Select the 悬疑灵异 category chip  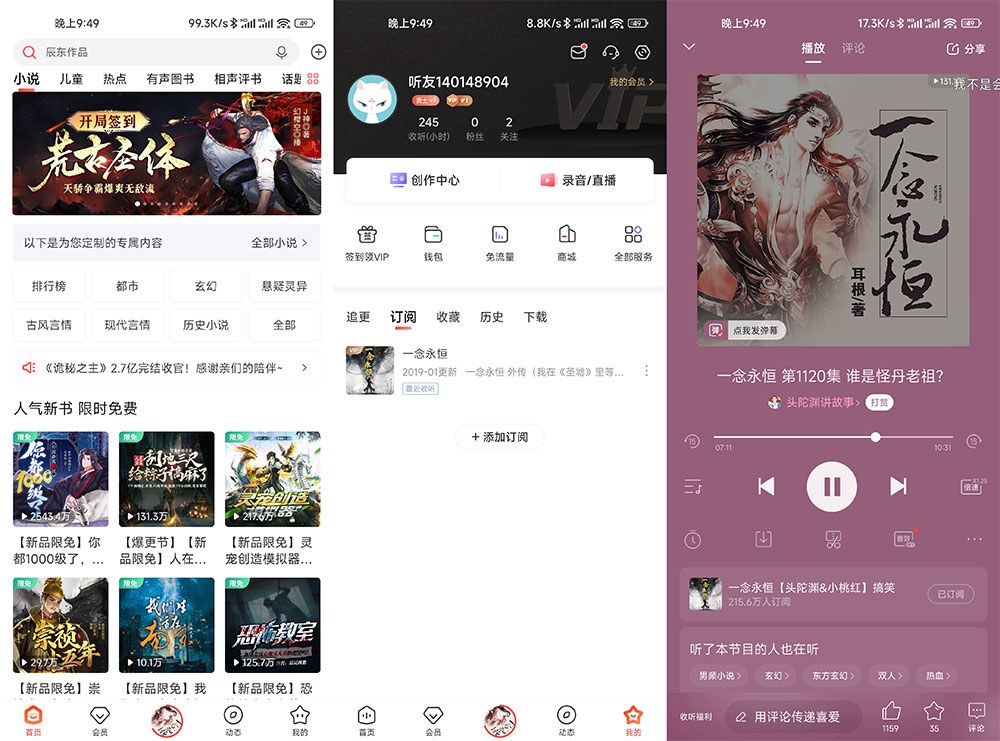click(x=284, y=286)
